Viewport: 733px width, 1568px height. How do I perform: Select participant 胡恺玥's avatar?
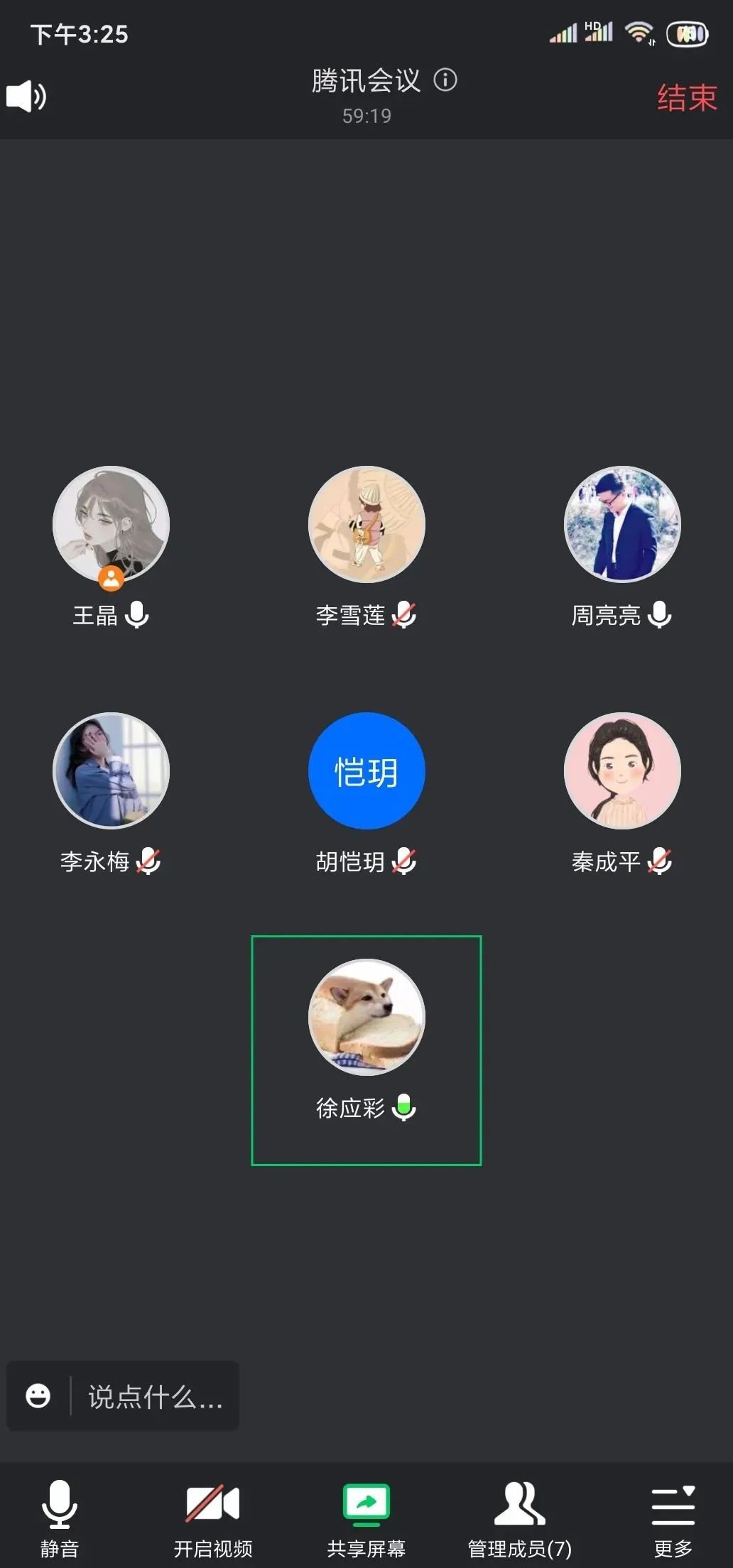coord(366,771)
